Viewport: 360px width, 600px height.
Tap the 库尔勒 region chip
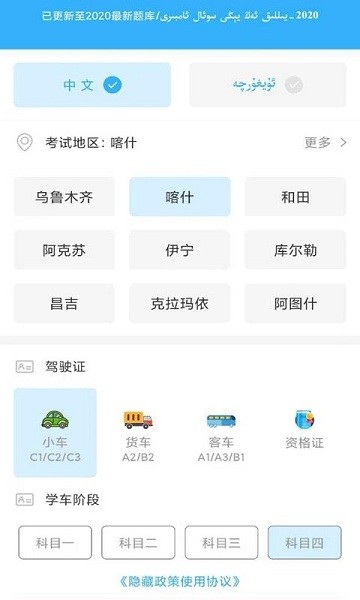coord(295,250)
